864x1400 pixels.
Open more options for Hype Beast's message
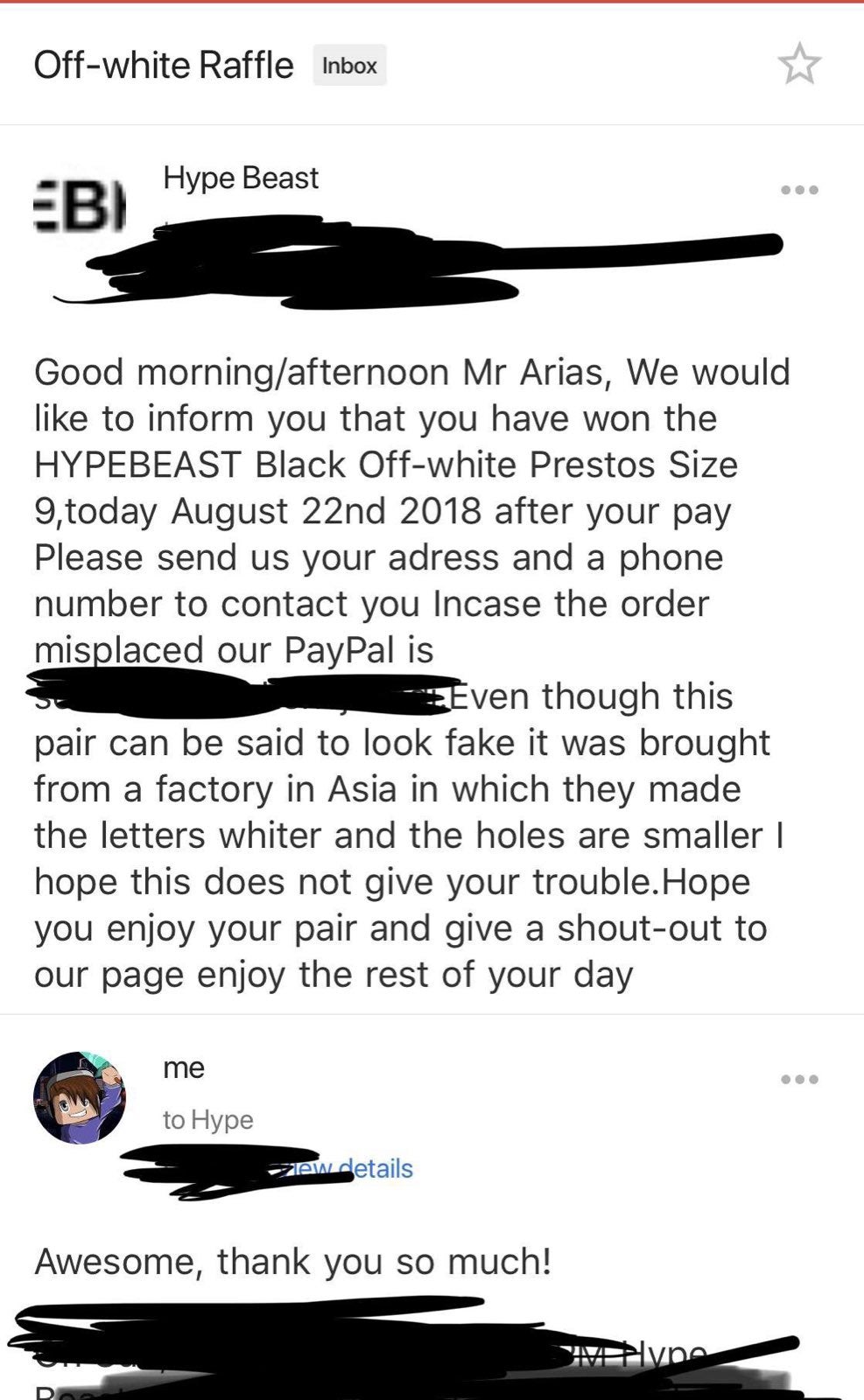pyautogui.click(x=799, y=190)
